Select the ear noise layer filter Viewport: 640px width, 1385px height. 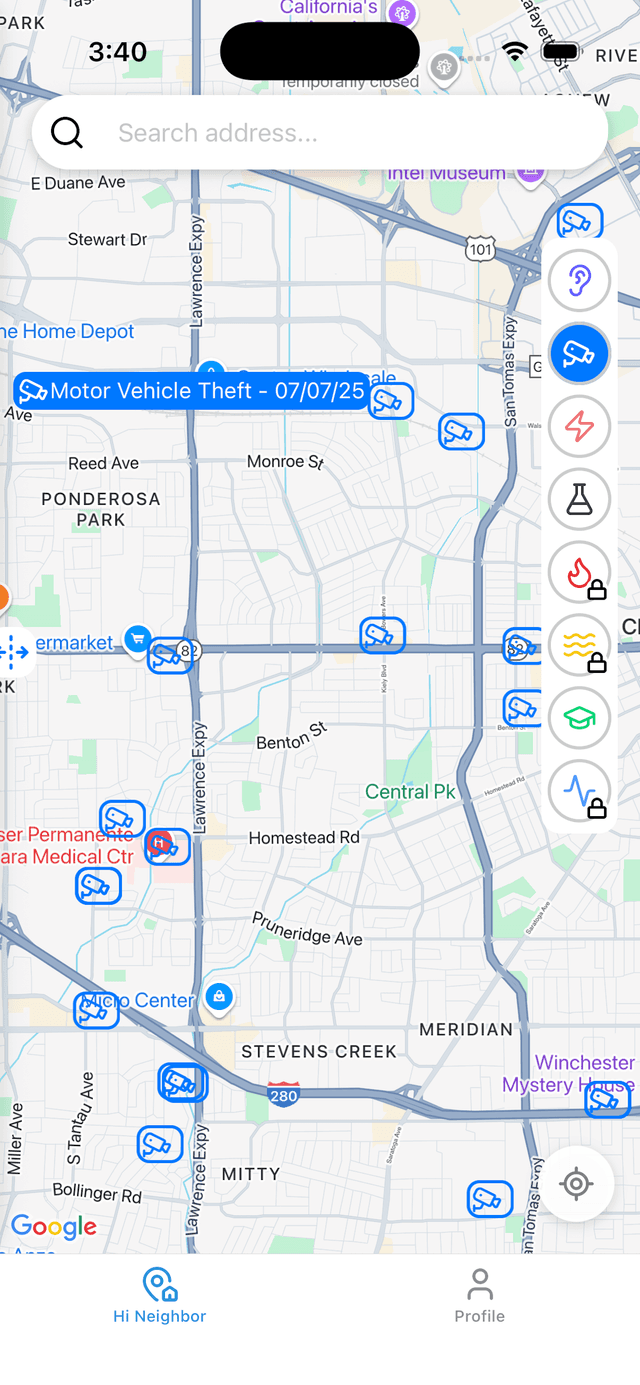(x=579, y=281)
